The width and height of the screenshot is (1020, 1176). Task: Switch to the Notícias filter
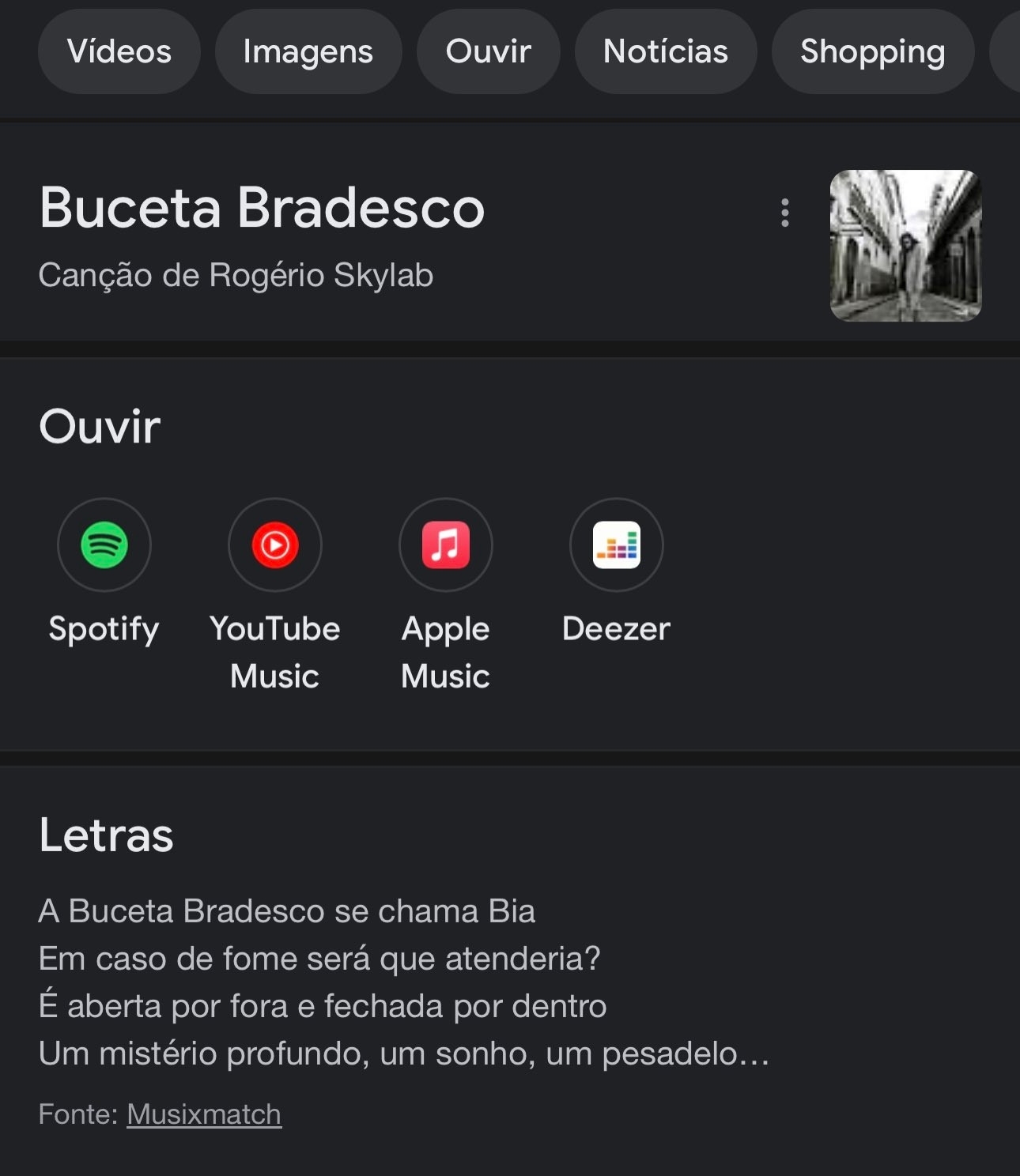[665, 52]
